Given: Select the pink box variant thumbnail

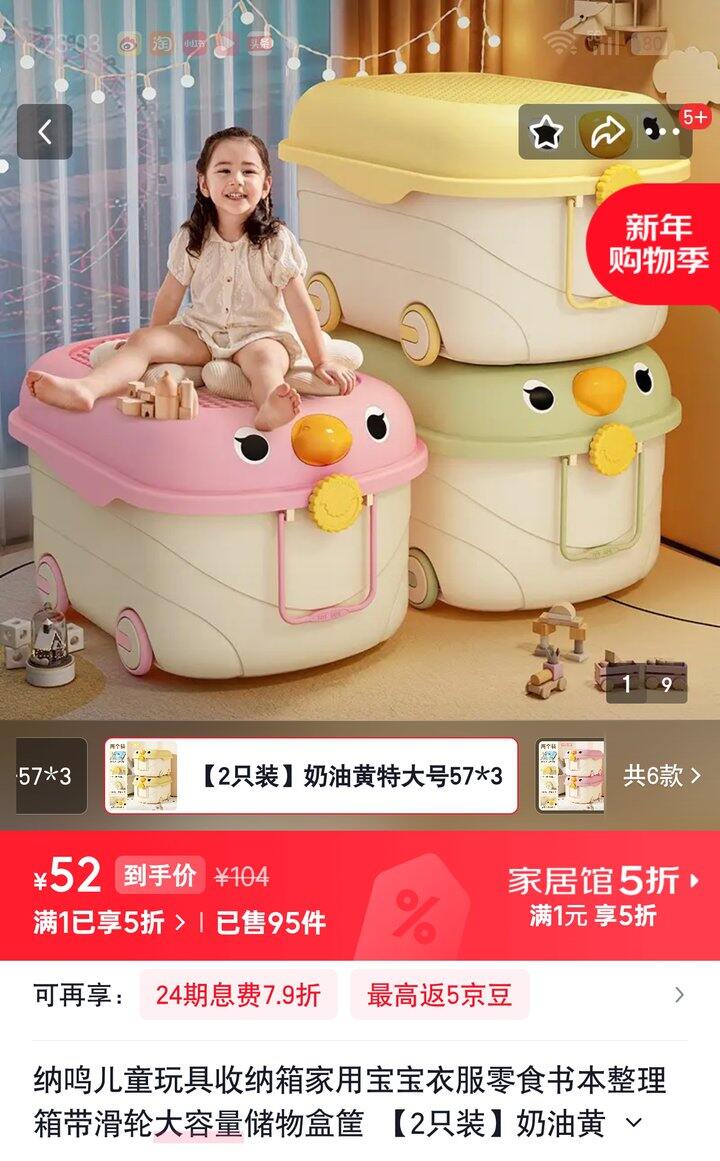Looking at the screenshot, I should pyautogui.click(x=570, y=776).
